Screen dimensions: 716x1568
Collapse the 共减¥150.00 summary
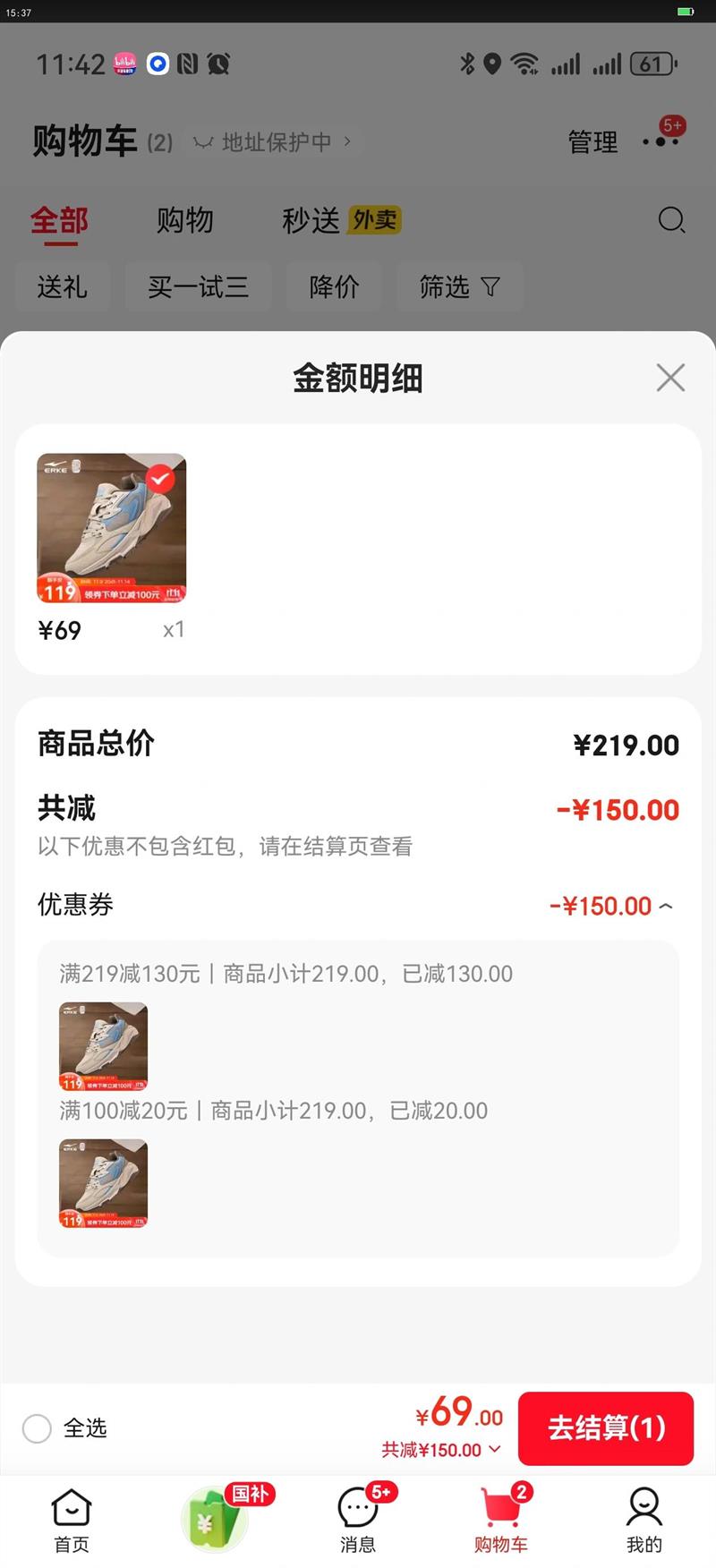click(442, 1450)
